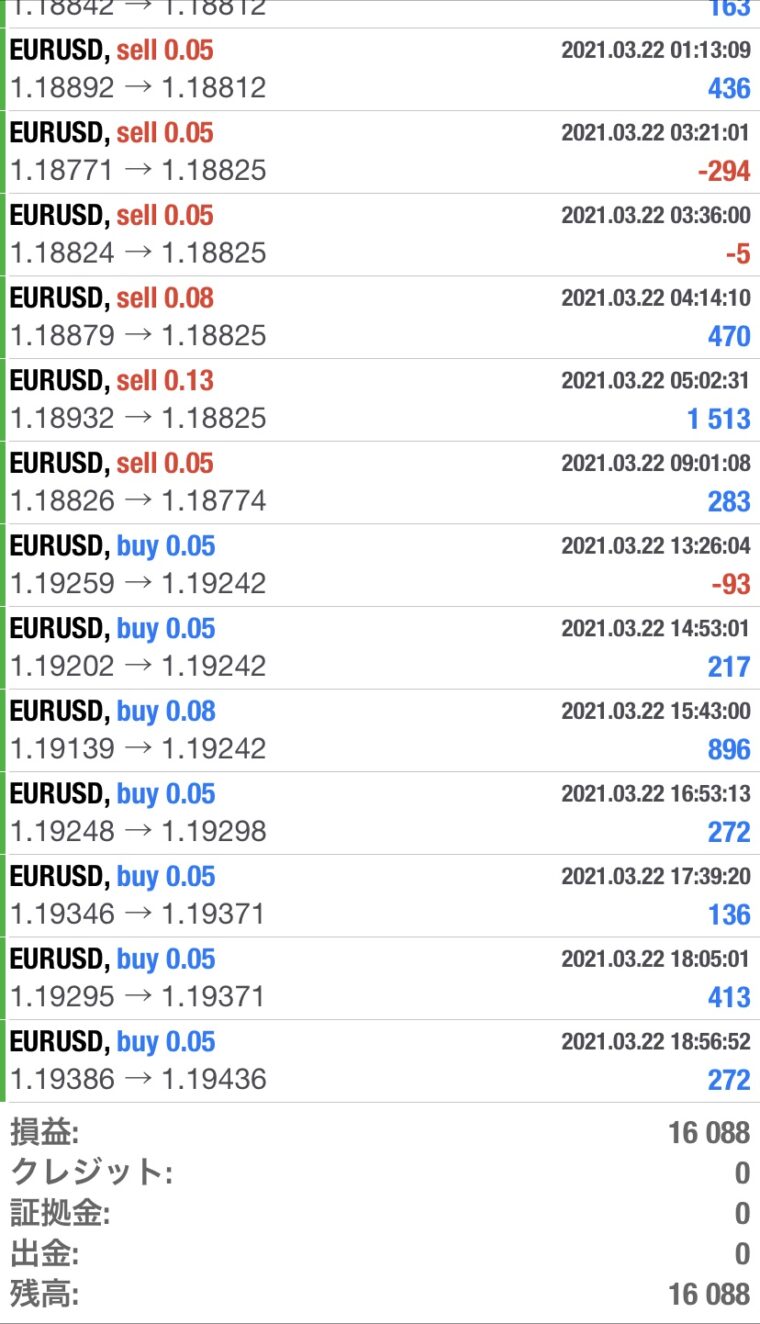Viewport: 760px width, 1324px height.
Task: Open the buy trade at 14:53:01
Action: pos(380,648)
